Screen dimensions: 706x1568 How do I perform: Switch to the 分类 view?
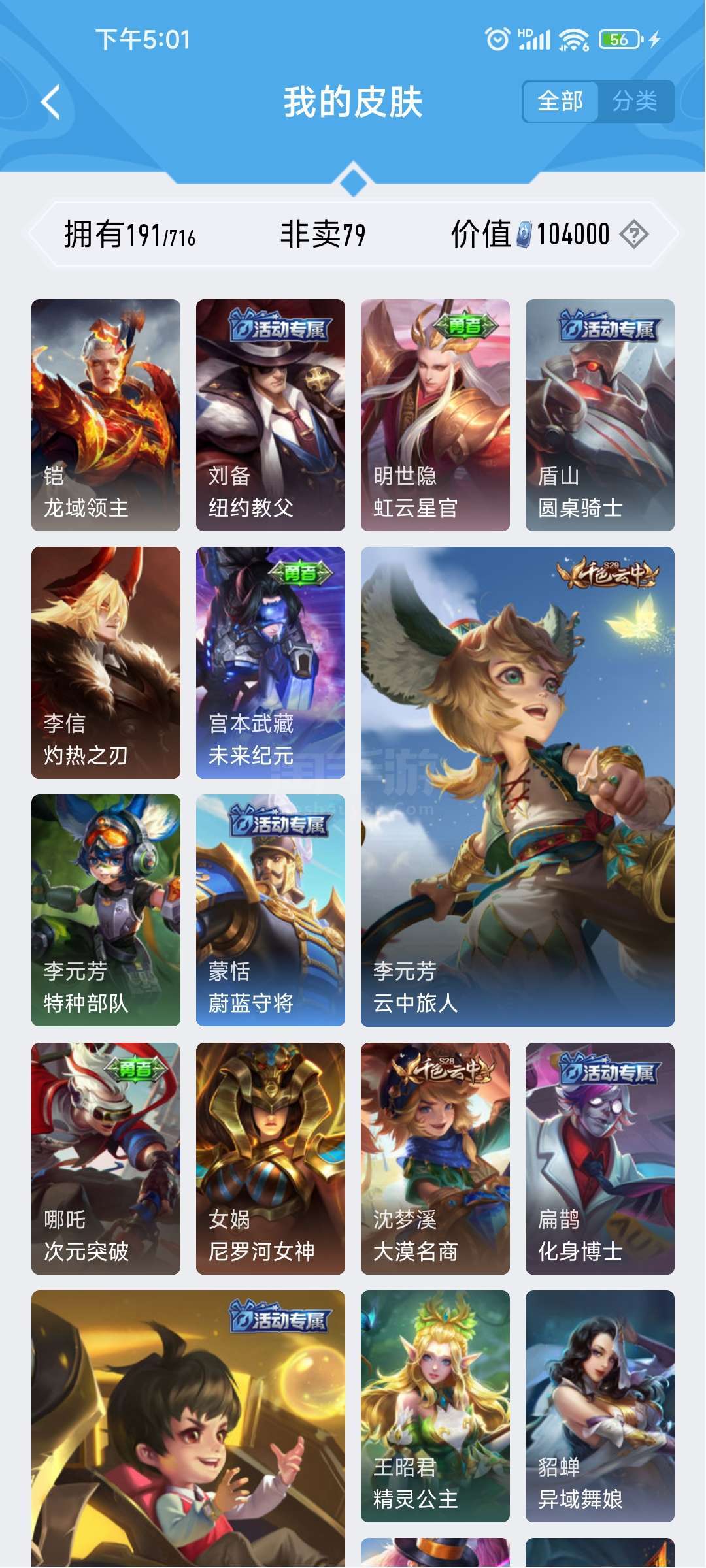click(635, 101)
